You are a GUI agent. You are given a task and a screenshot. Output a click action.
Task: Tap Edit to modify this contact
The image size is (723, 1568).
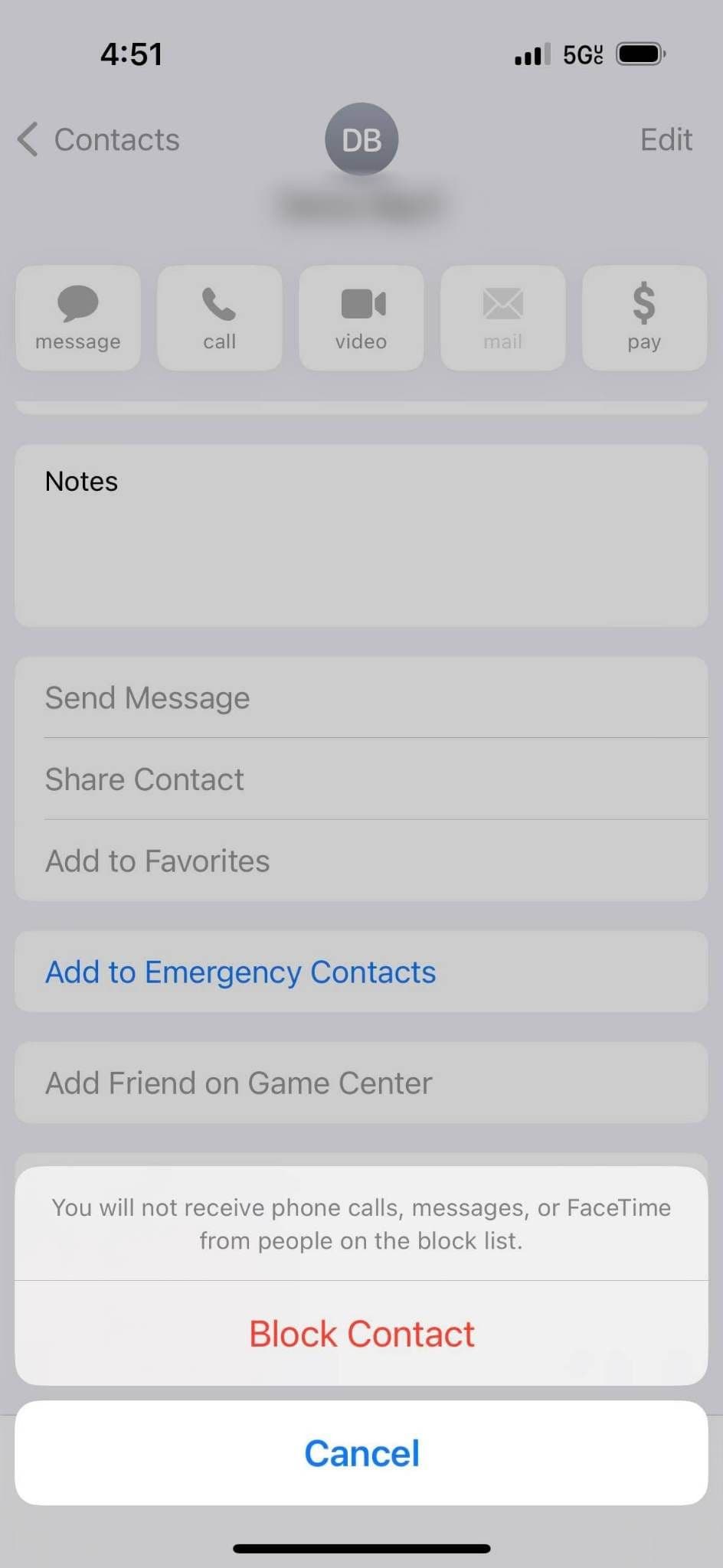pos(666,140)
